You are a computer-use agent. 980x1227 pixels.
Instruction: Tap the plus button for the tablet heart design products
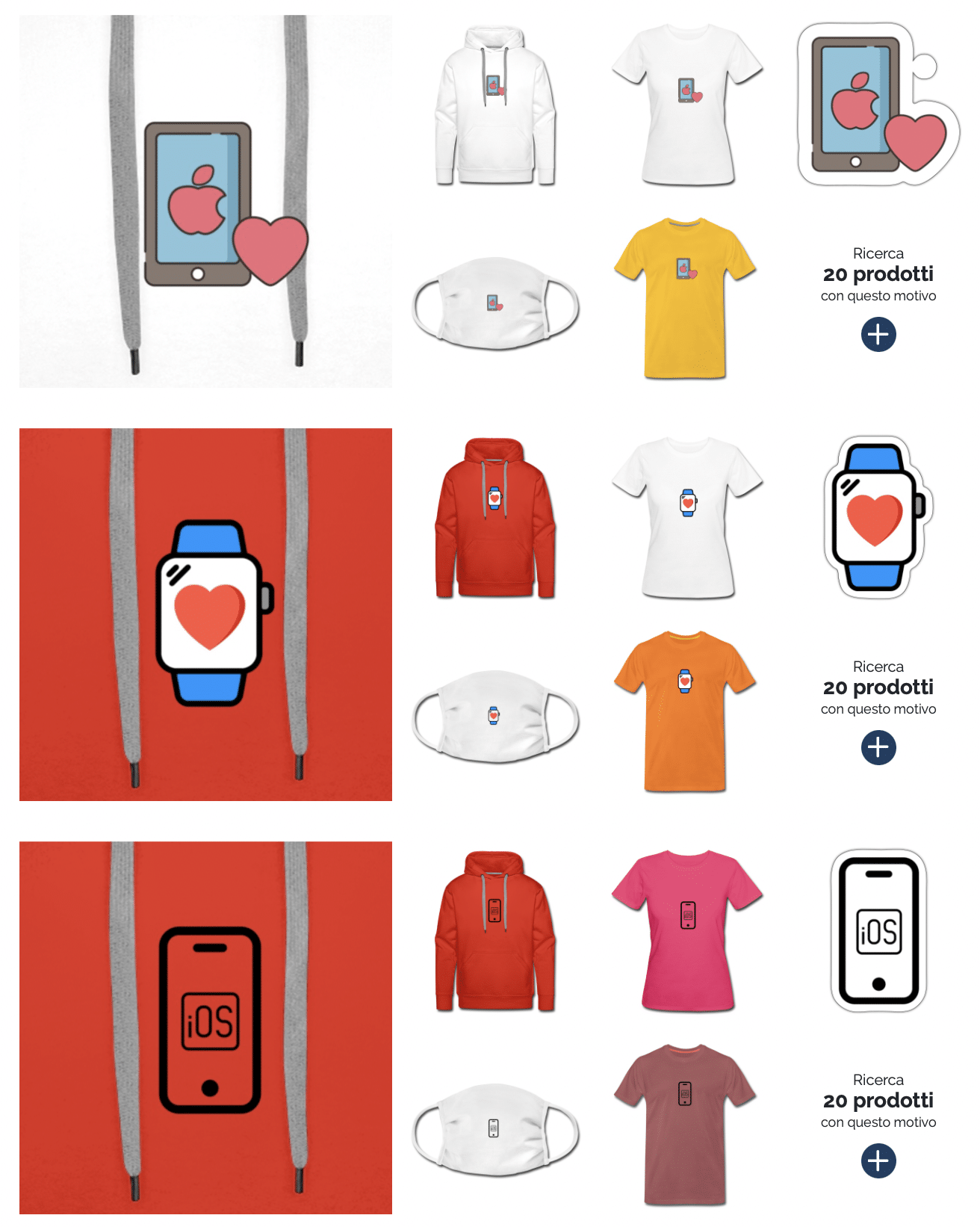click(878, 334)
